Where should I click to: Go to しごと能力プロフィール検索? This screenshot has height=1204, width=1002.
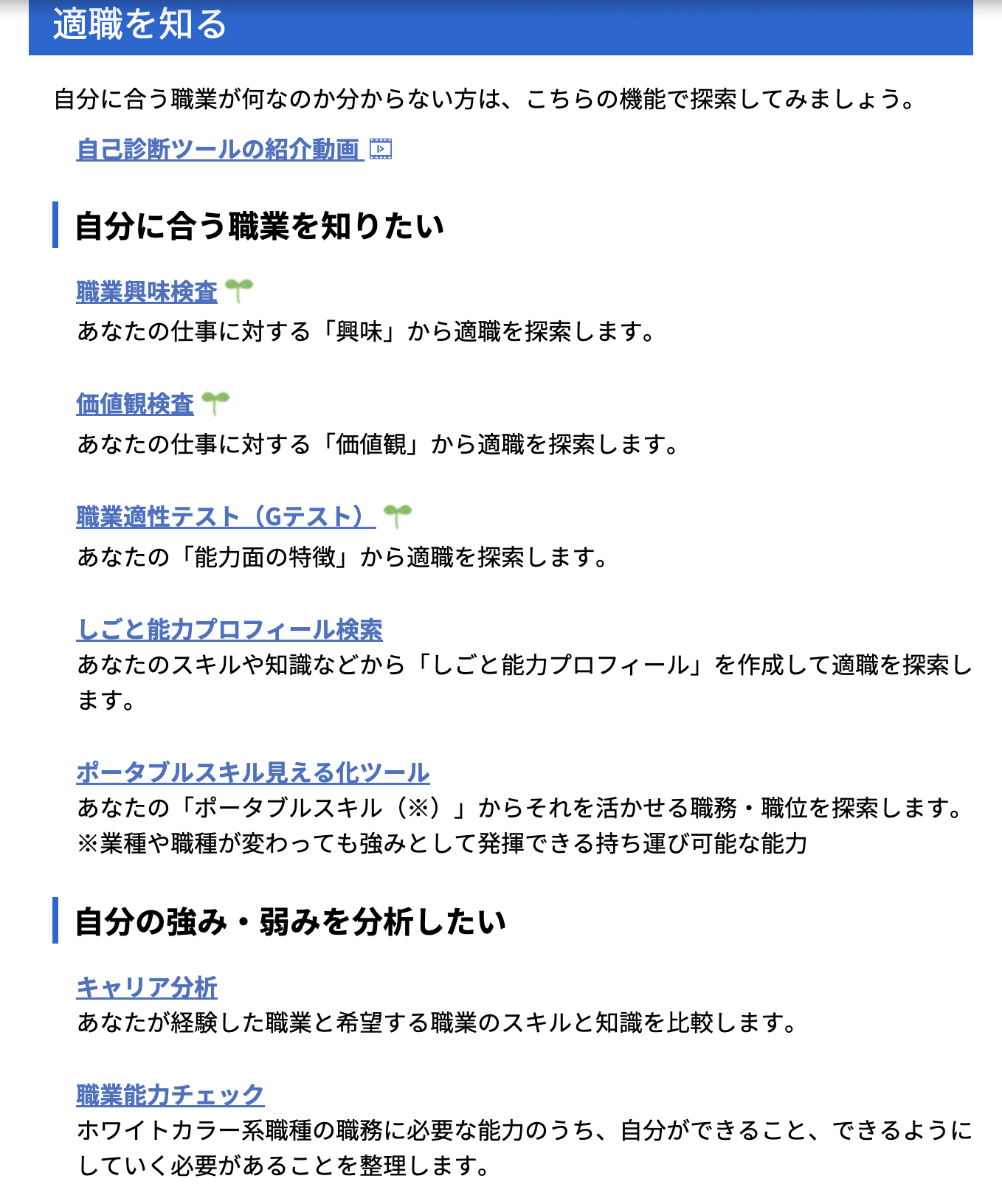click(x=229, y=629)
